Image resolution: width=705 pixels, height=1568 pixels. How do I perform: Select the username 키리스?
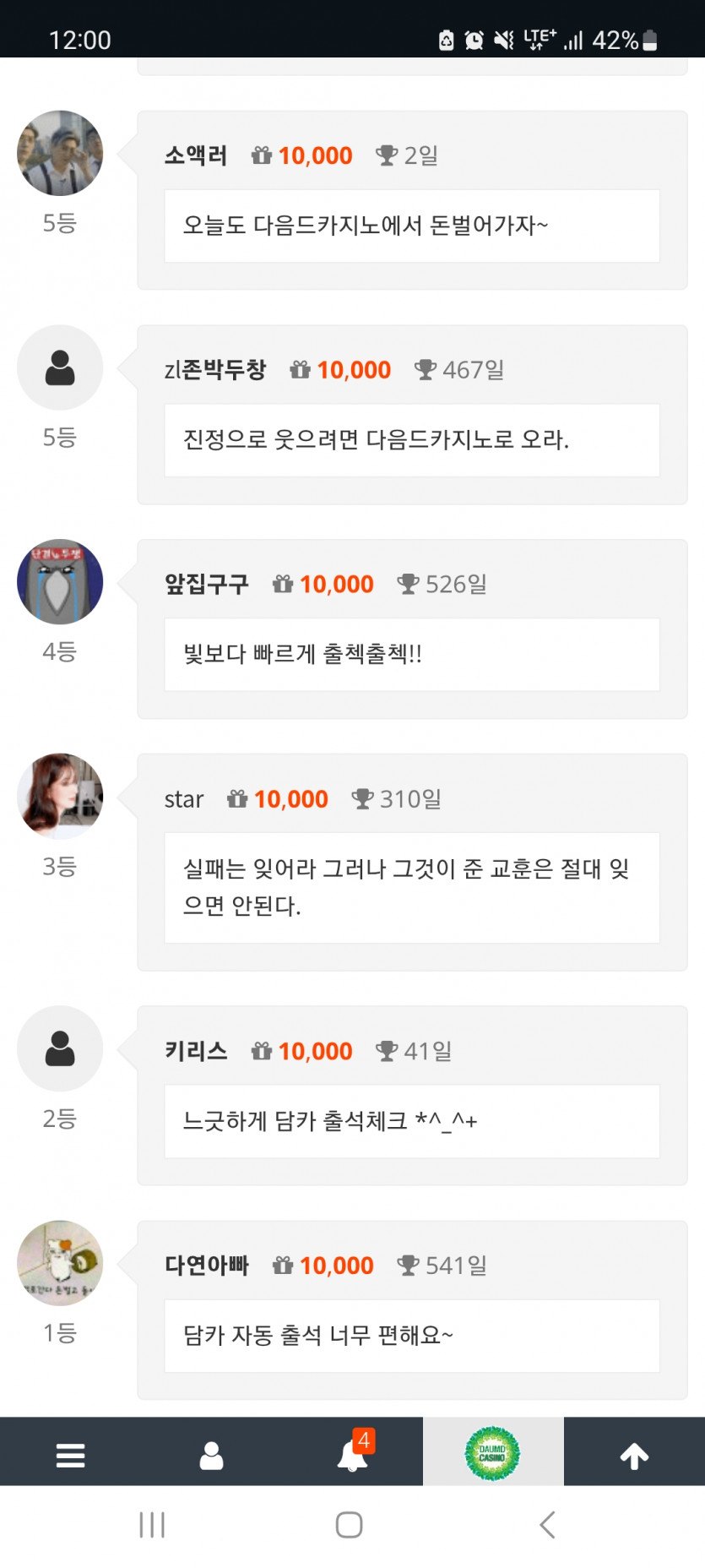pyautogui.click(x=195, y=1051)
